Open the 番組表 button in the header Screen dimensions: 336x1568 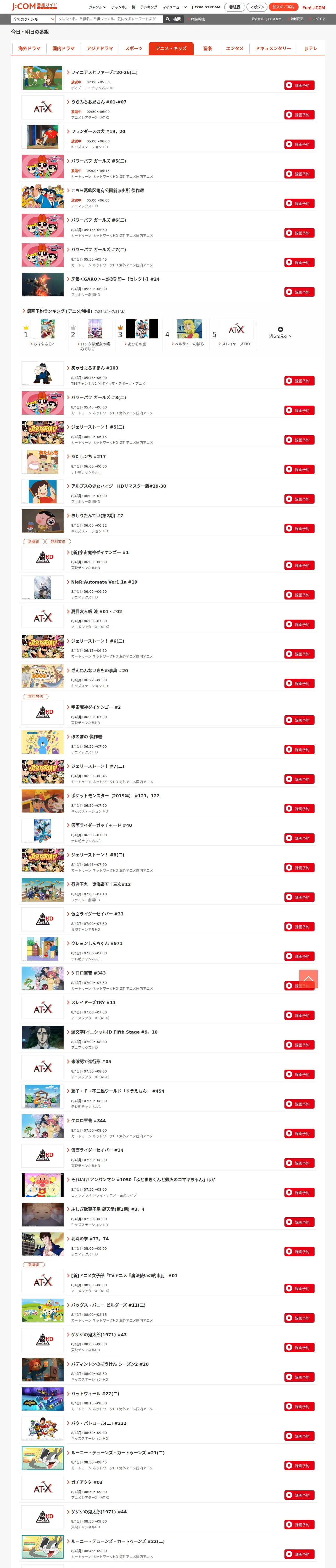point(235,7)
